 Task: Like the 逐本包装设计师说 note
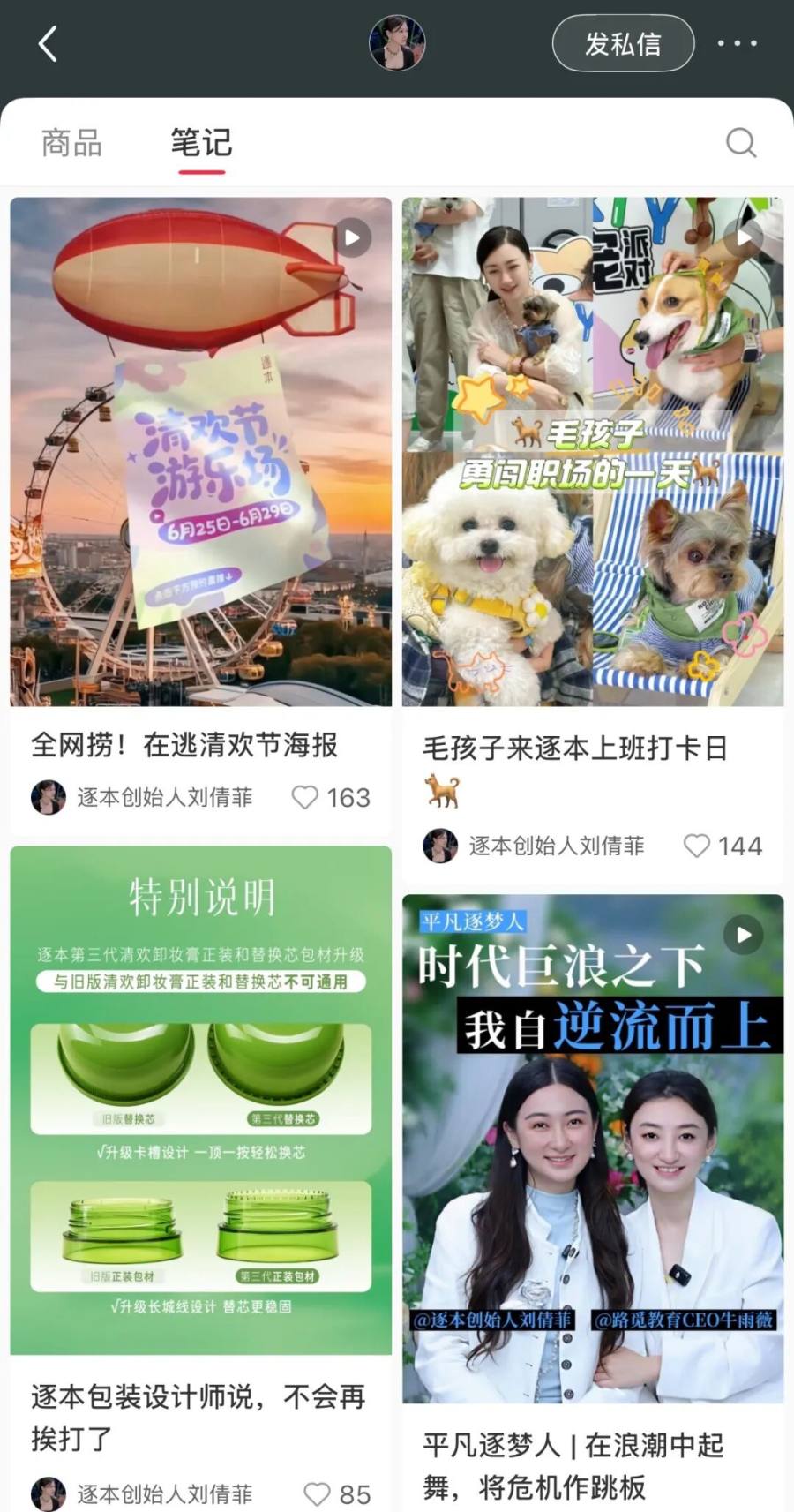tap(317, 1493)
